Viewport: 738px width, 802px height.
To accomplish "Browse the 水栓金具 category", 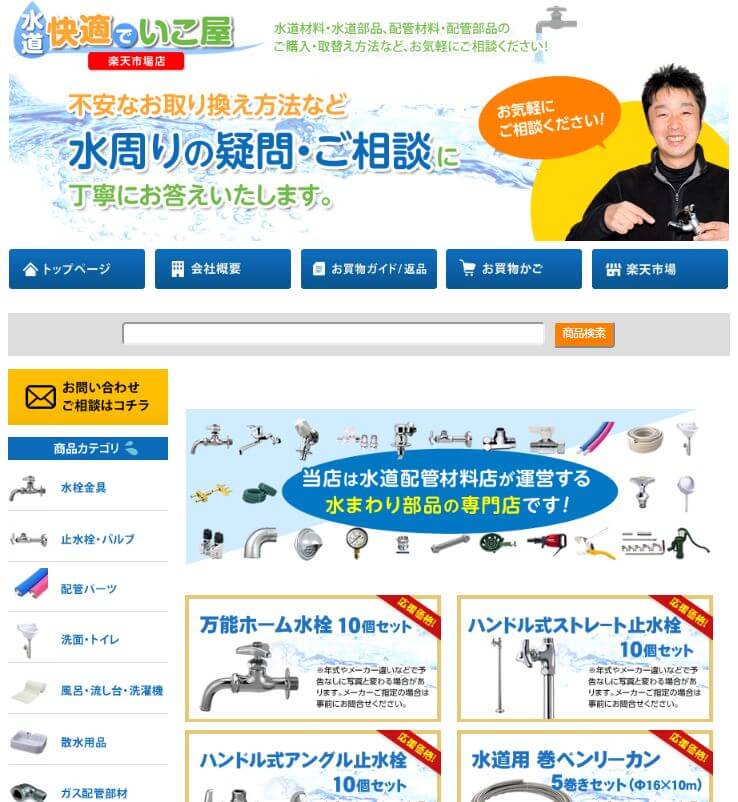I will [83, 488].
